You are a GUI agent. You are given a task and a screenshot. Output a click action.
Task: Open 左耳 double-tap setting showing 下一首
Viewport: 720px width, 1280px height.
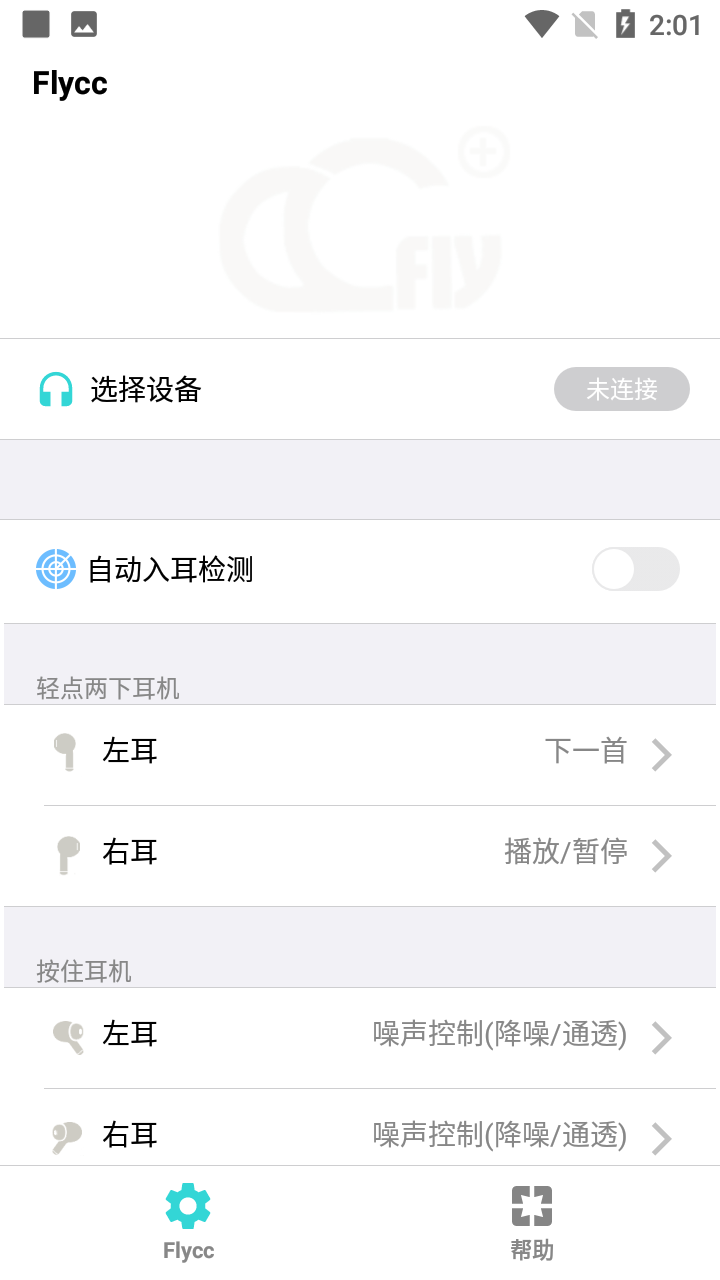click(360, 753)
